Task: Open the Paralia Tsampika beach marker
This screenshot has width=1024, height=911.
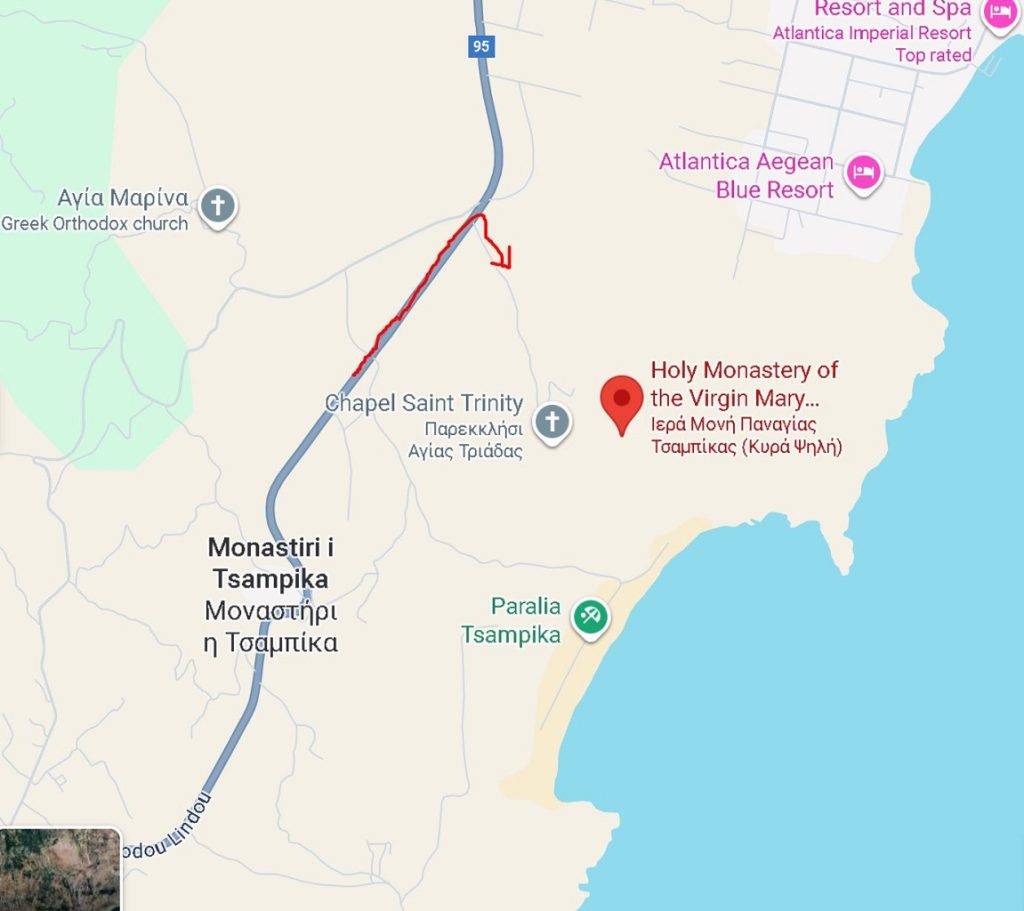Action: point(589,617)
